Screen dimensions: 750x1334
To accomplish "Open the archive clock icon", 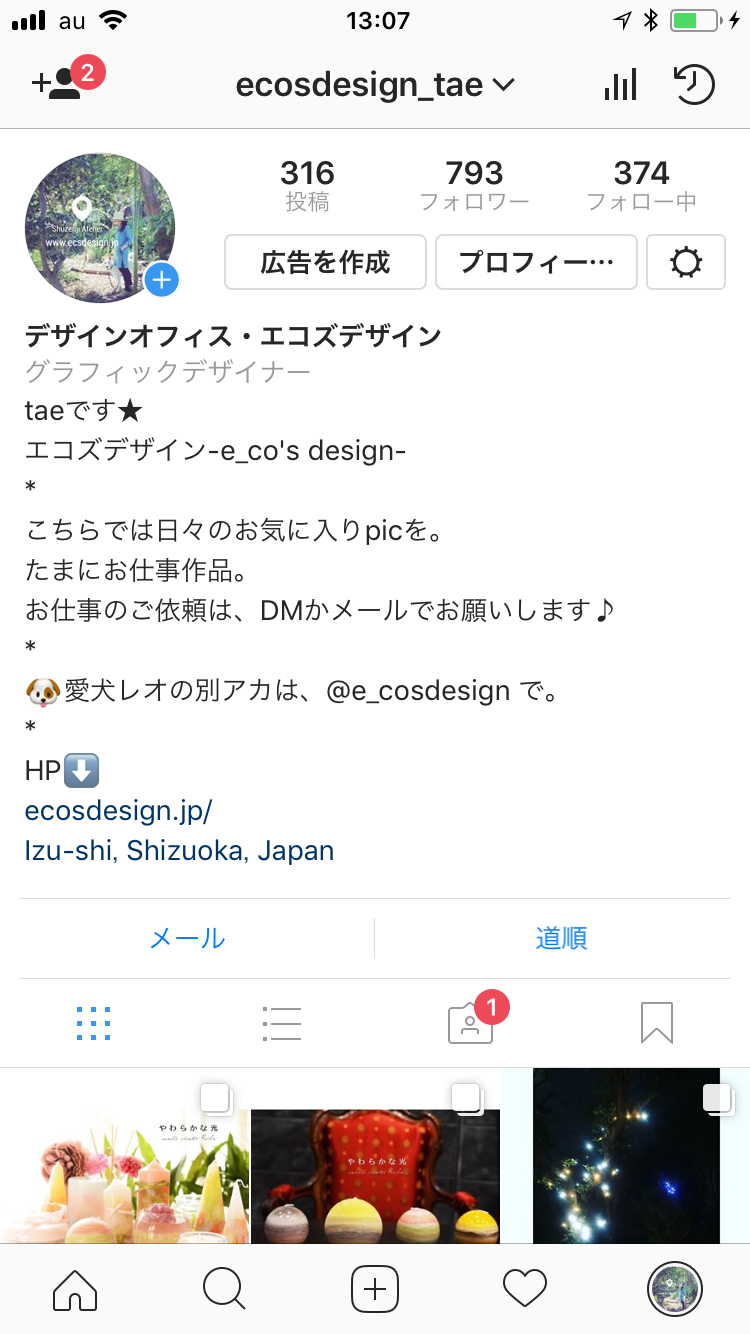I will tap(693, 85).
